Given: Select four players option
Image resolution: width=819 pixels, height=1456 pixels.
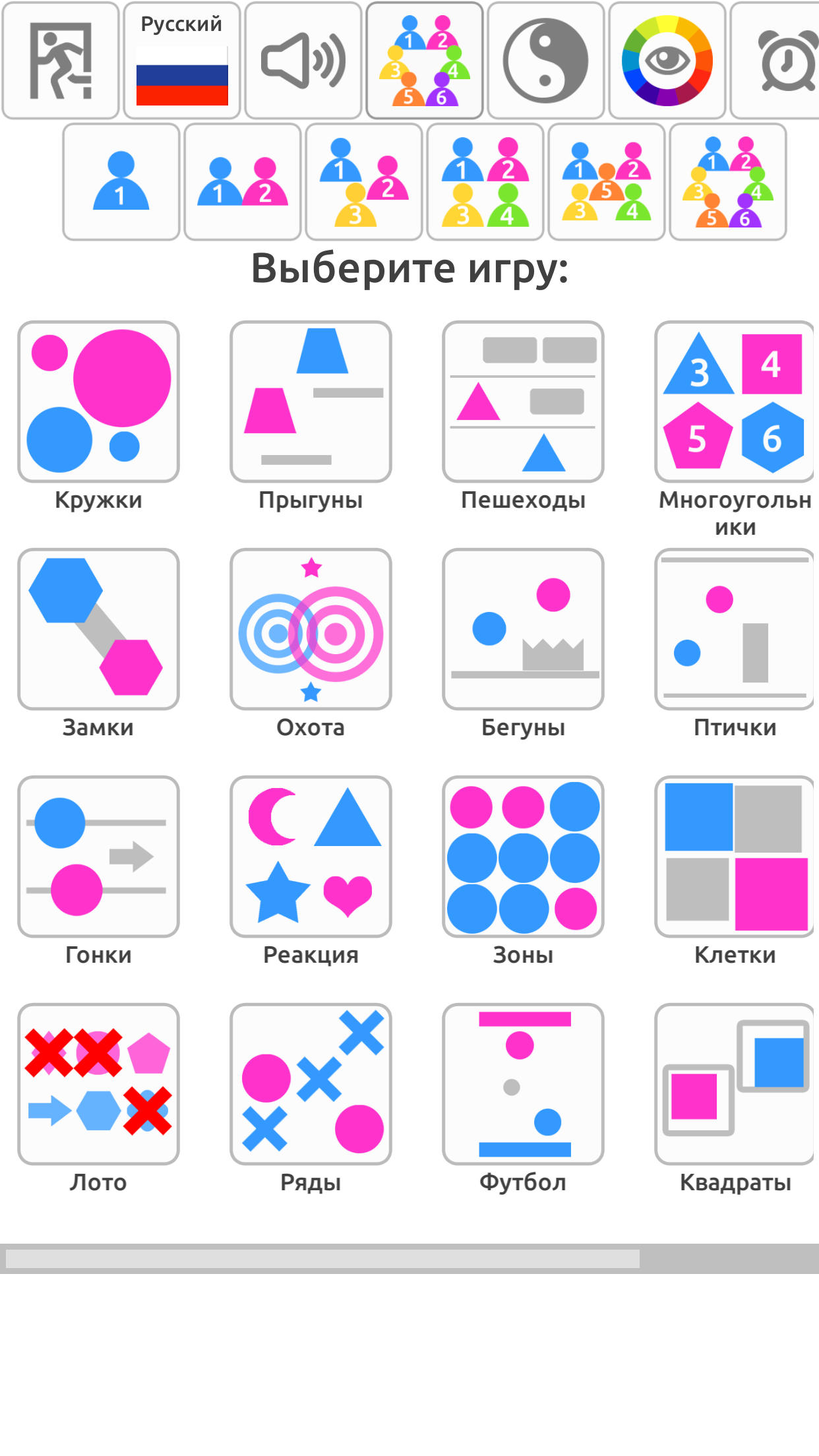Looking at the screenshot, I should [485, 182].
